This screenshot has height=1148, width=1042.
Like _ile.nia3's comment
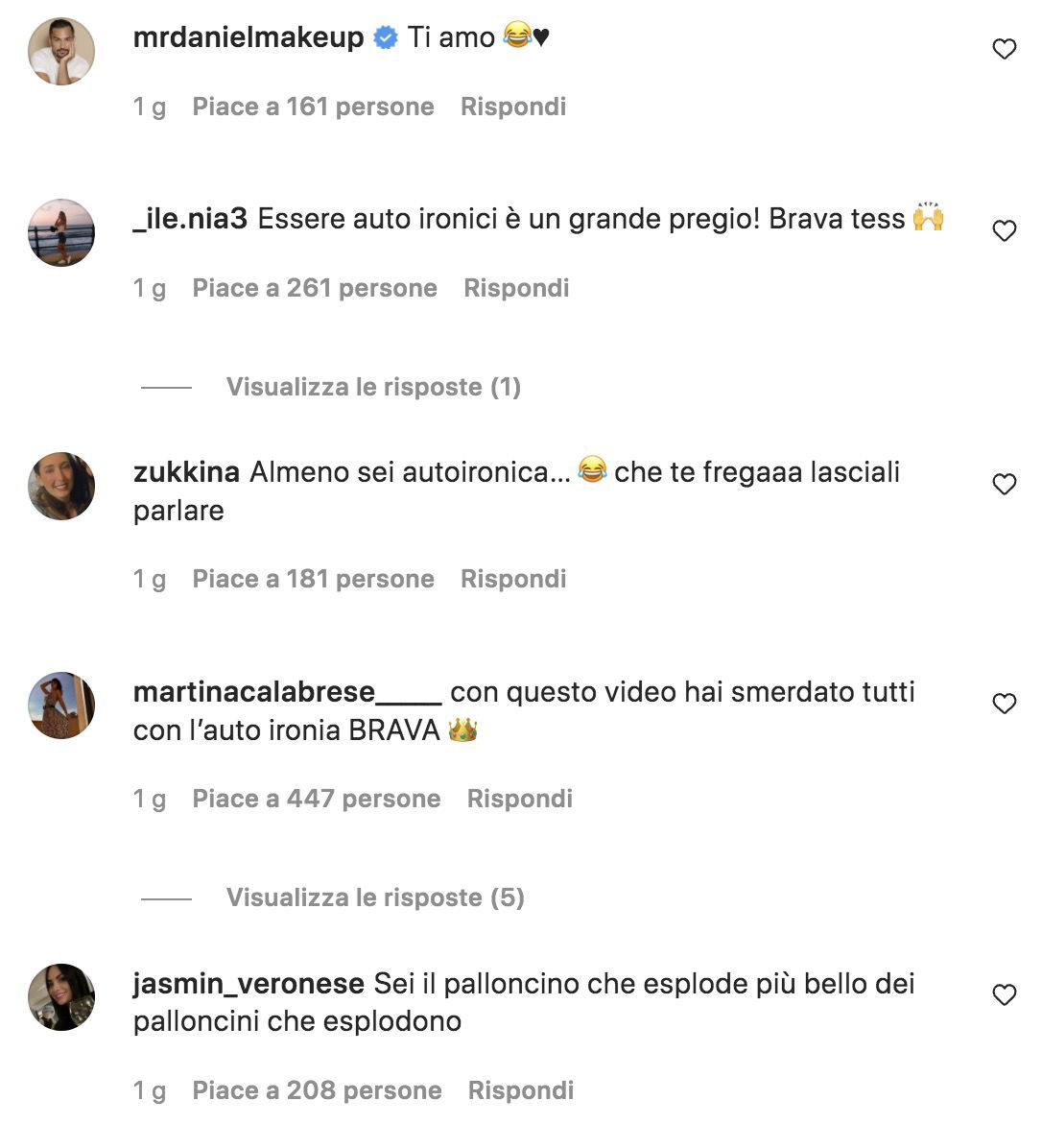coord(1004,230)
